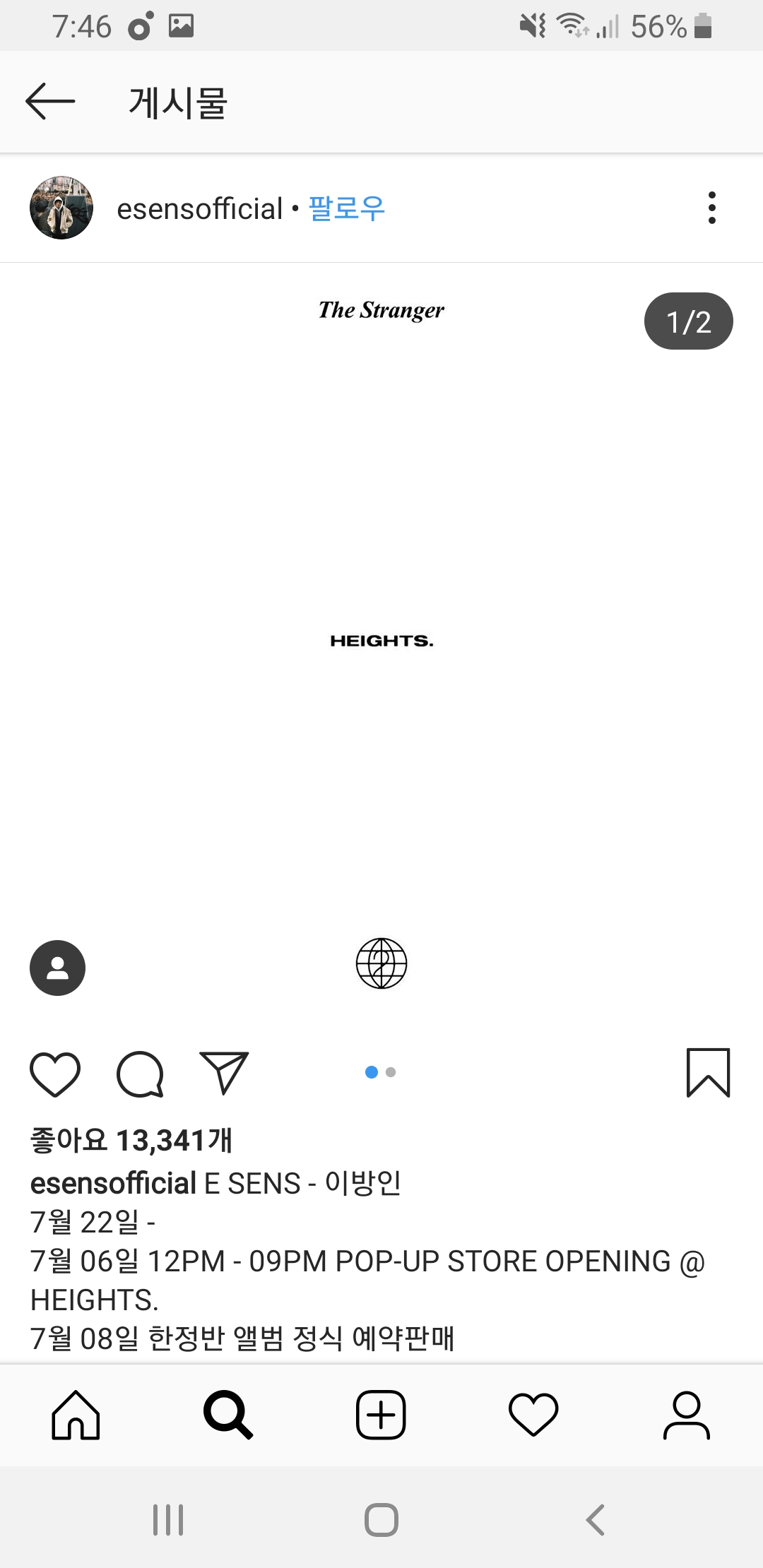Tap the system recent apps button
The width and height of the screenshot is (763, 1568).
coord(168,1519)
